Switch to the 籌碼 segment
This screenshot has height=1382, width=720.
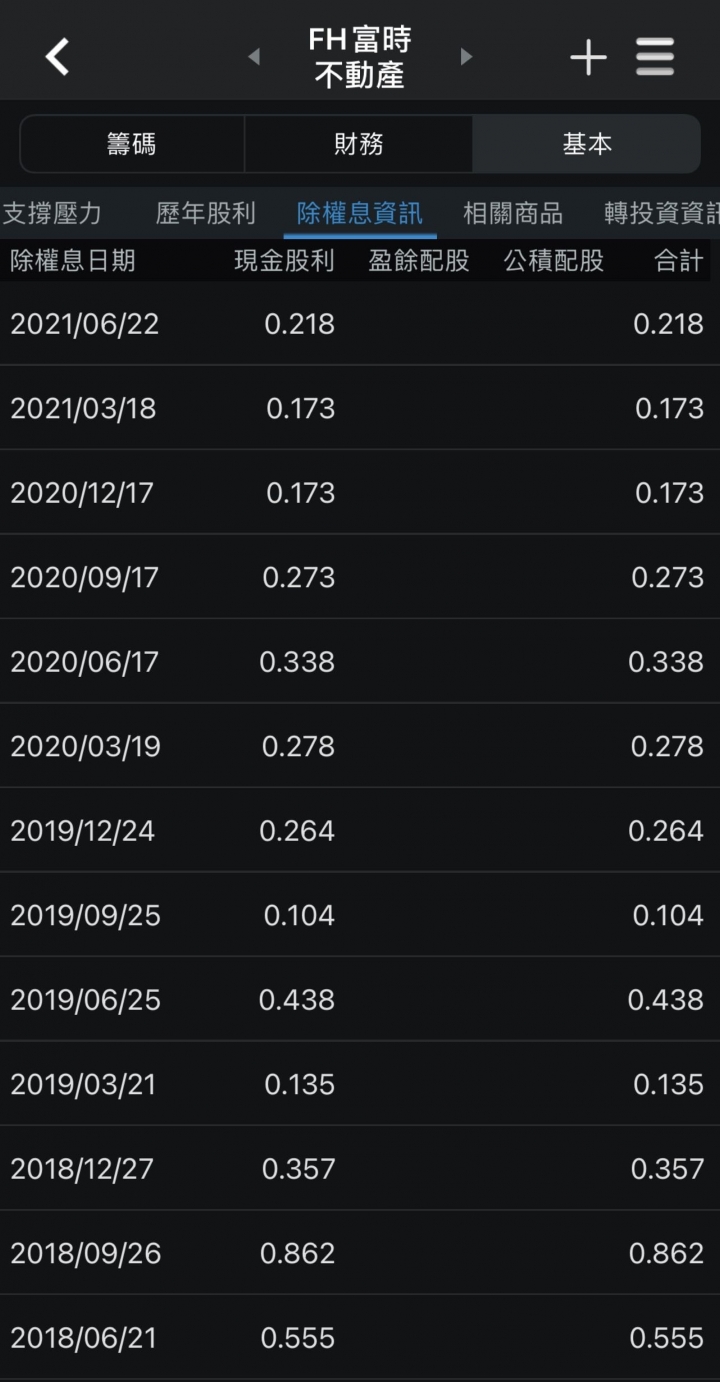(132, 144)
